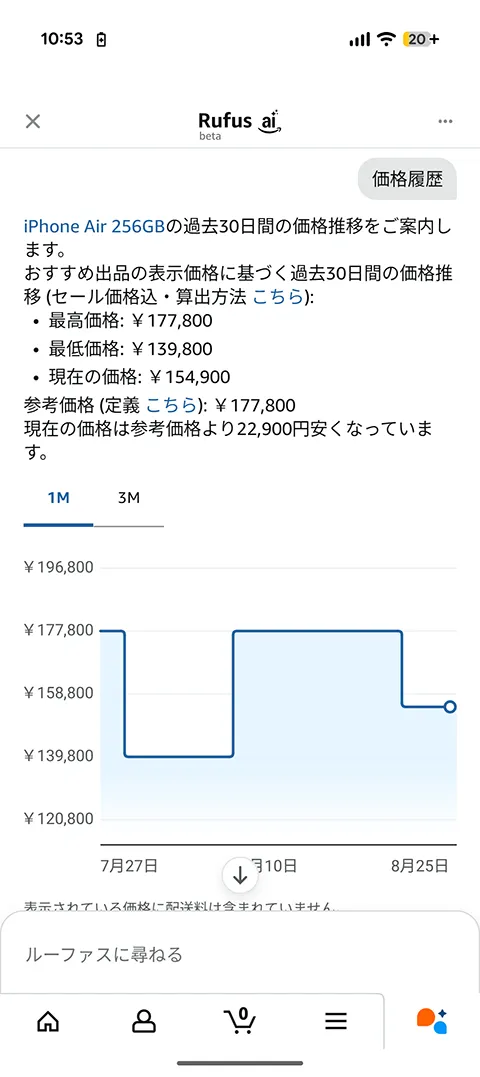This screenshot has height=1077, width=480.
Task: Switch to the 3M price tab
Action: pos(128,499)
